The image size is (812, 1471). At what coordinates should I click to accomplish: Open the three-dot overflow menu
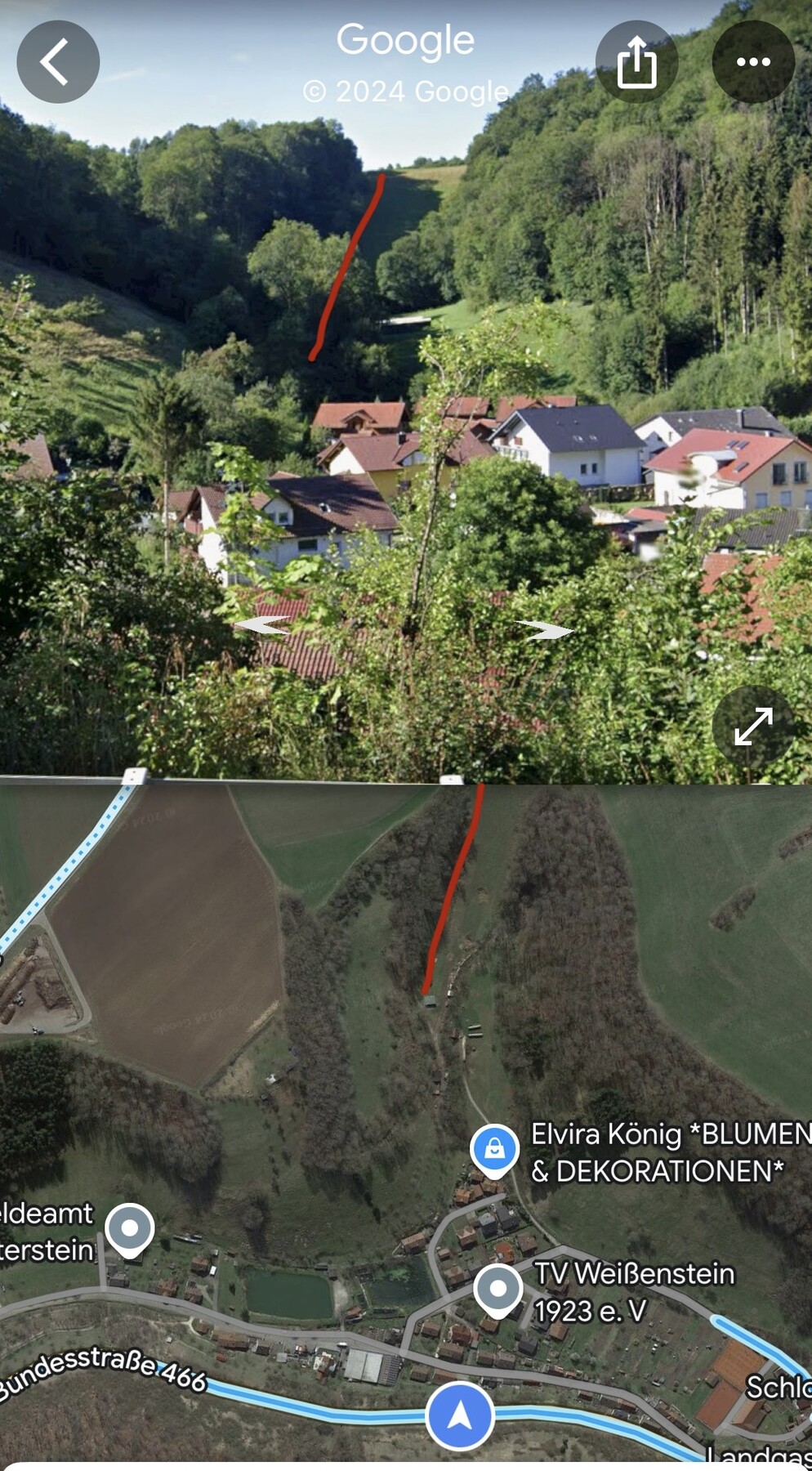(752, 62)
